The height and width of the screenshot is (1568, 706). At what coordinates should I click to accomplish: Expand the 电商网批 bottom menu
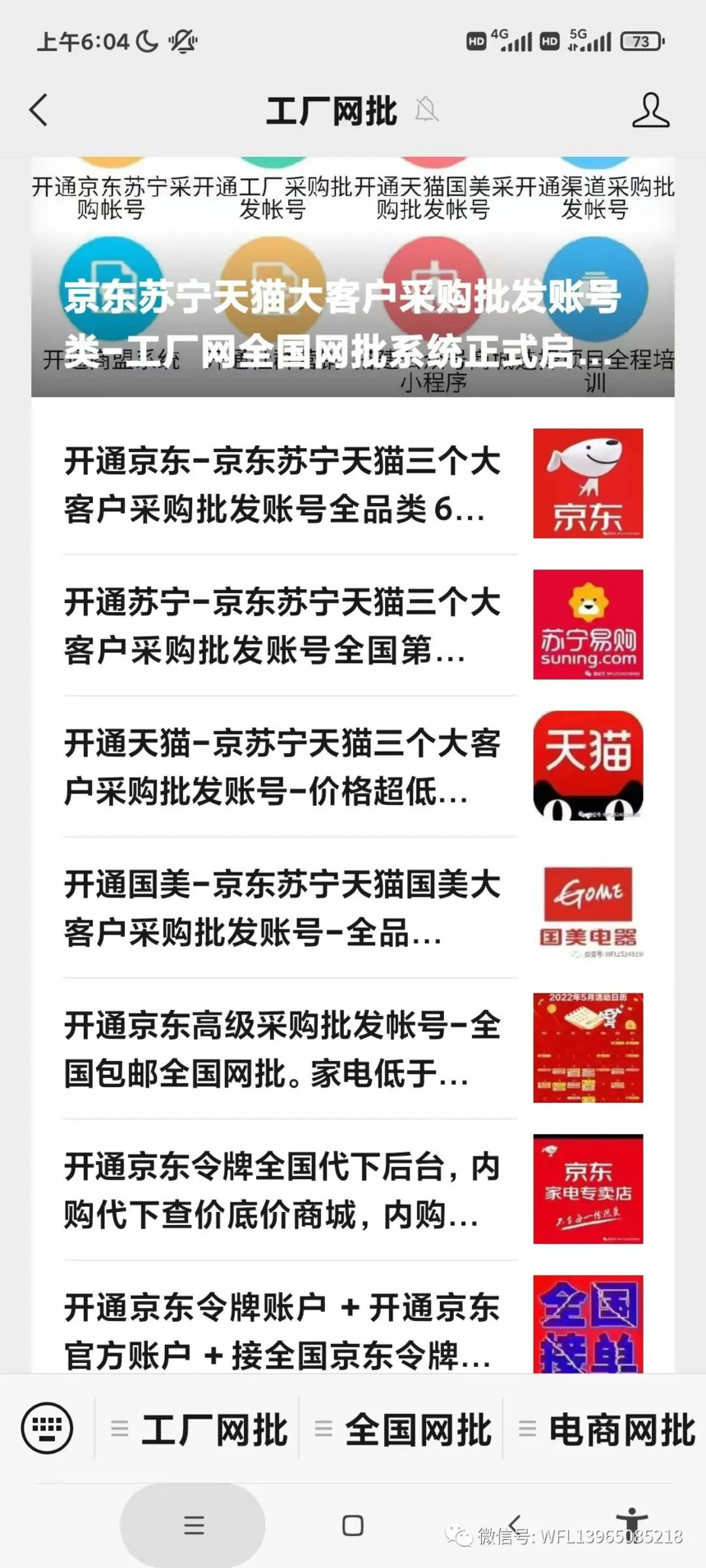pyautogui.click(x=606, y=1430)
